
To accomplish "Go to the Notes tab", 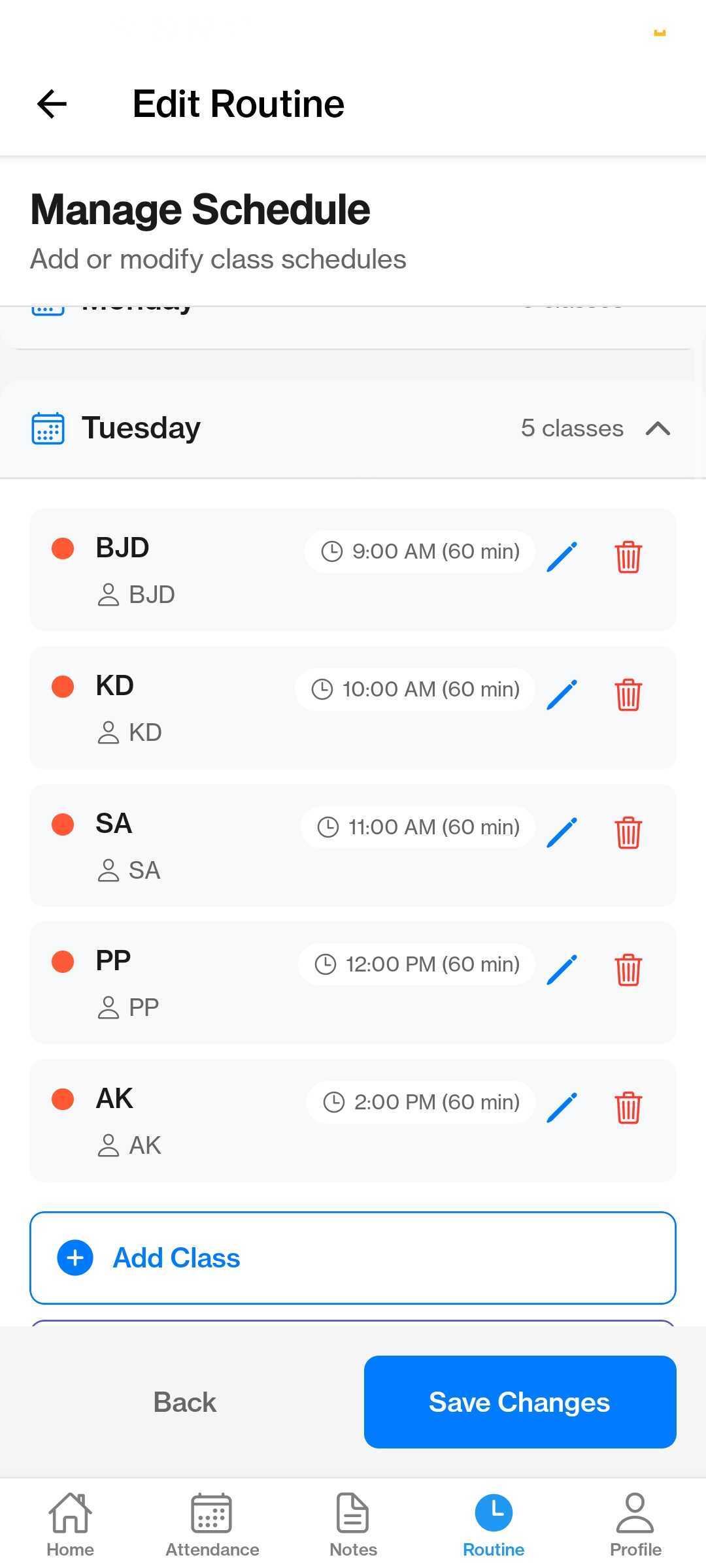I will coord(353,1525).
